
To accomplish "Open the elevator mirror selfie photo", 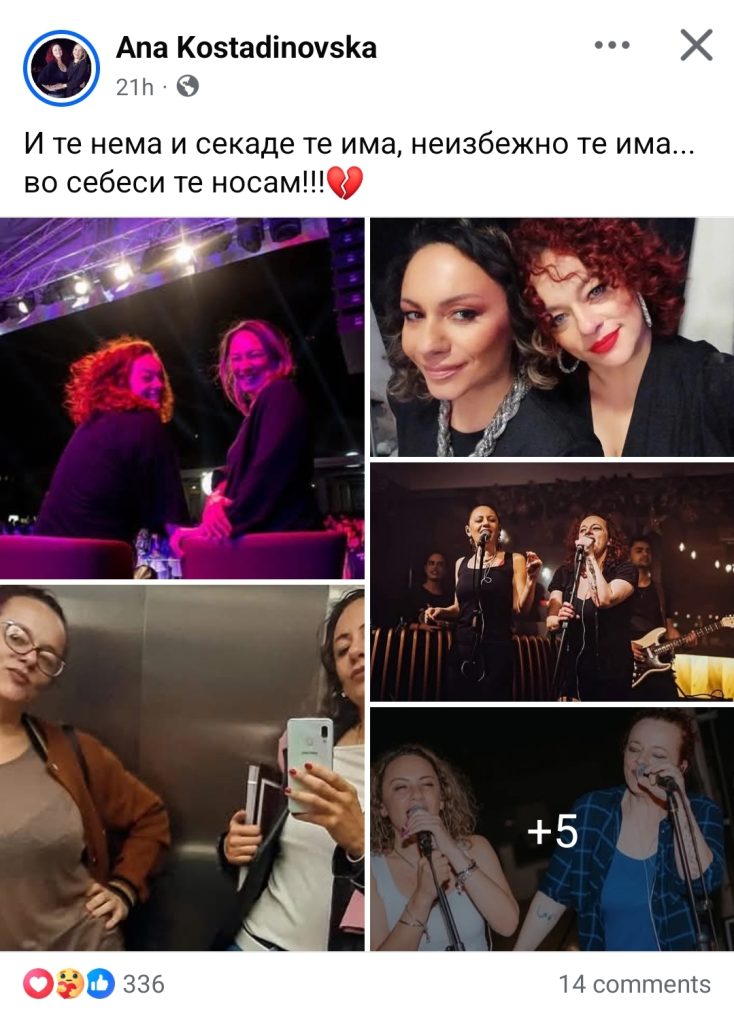I will tap(182, 768).
